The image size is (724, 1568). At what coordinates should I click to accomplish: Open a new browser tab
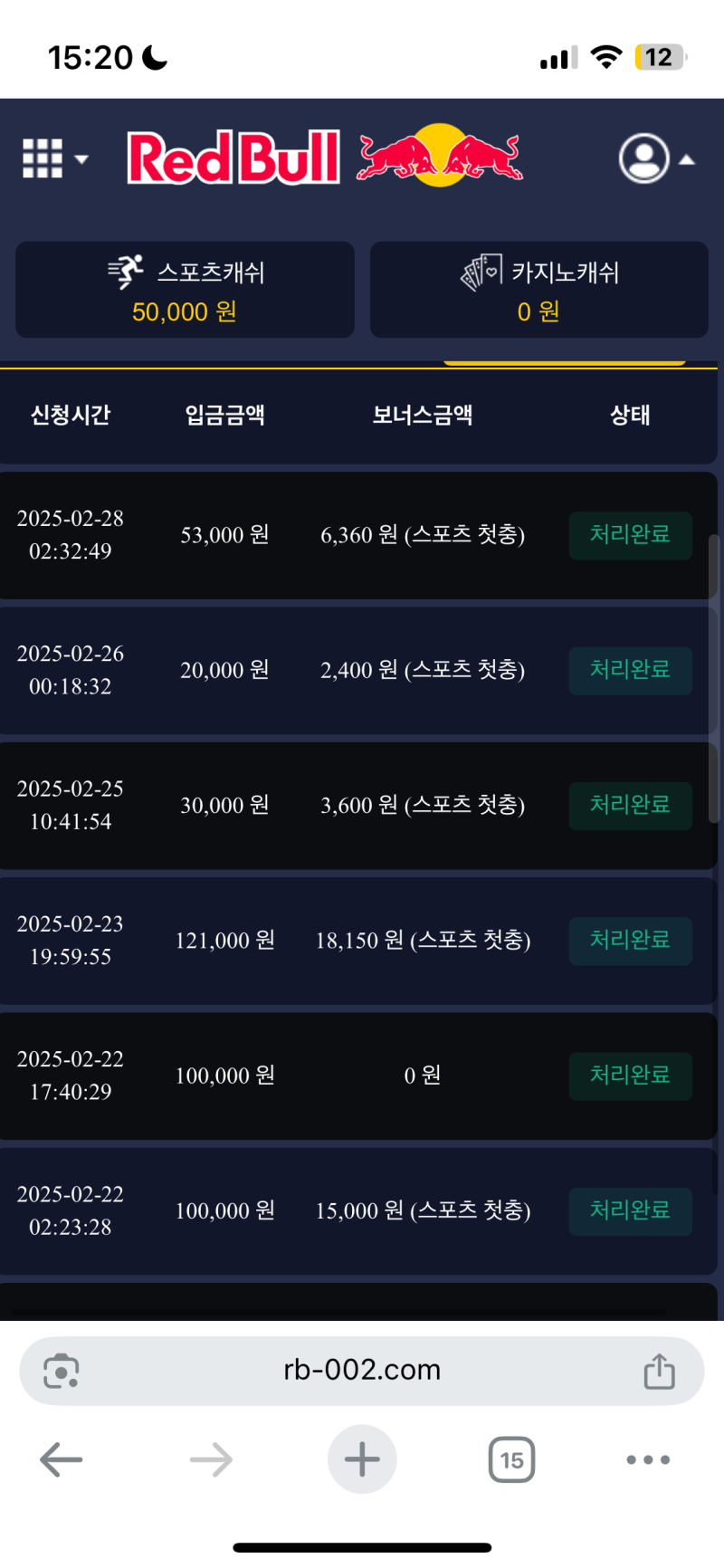point(362,1459)
